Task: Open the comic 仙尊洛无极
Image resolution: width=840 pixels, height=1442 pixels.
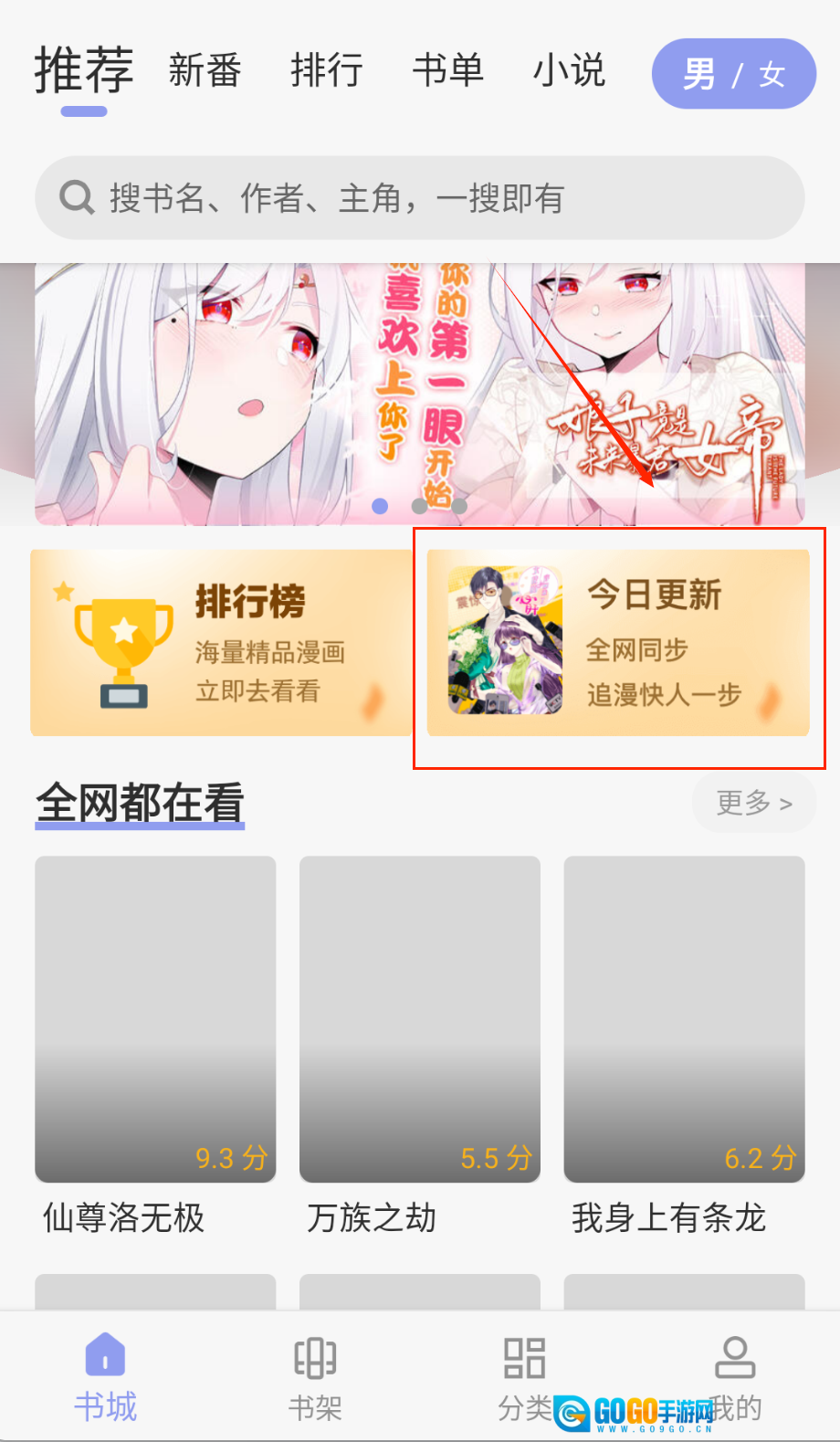Action: coord(155,1018)
